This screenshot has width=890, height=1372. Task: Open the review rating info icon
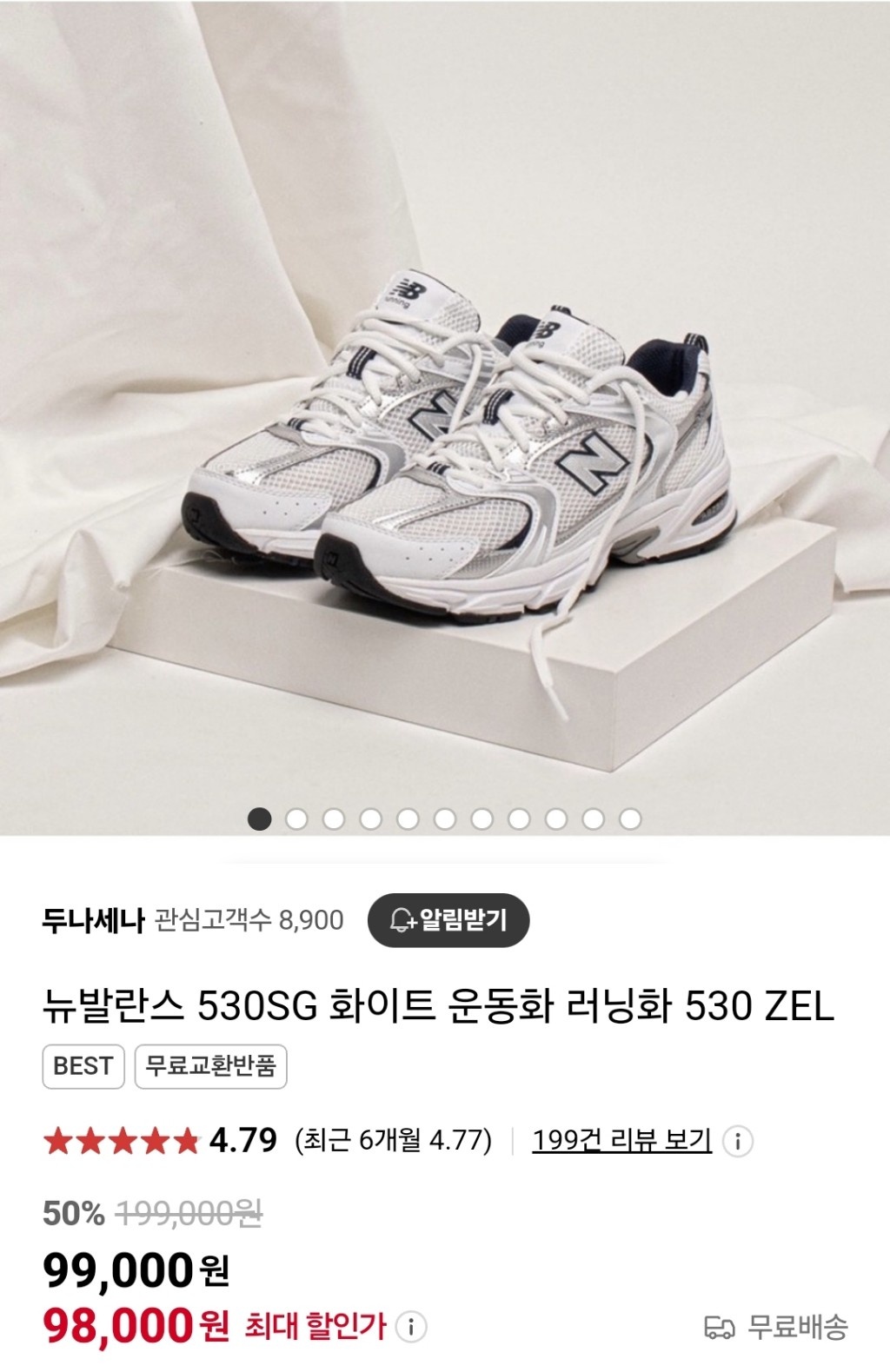pyautogui.click(x=738, y=1141)
